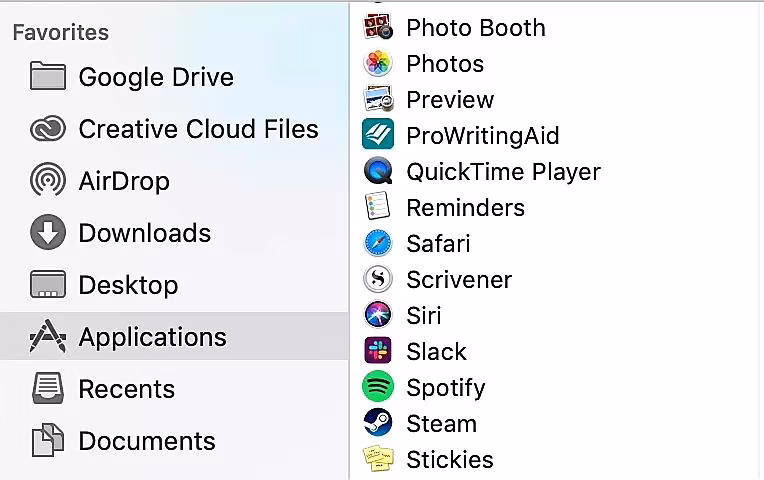Select the Photo Booth app
Image resolution: width=764 pixels, height=480 pixels.
475,27
